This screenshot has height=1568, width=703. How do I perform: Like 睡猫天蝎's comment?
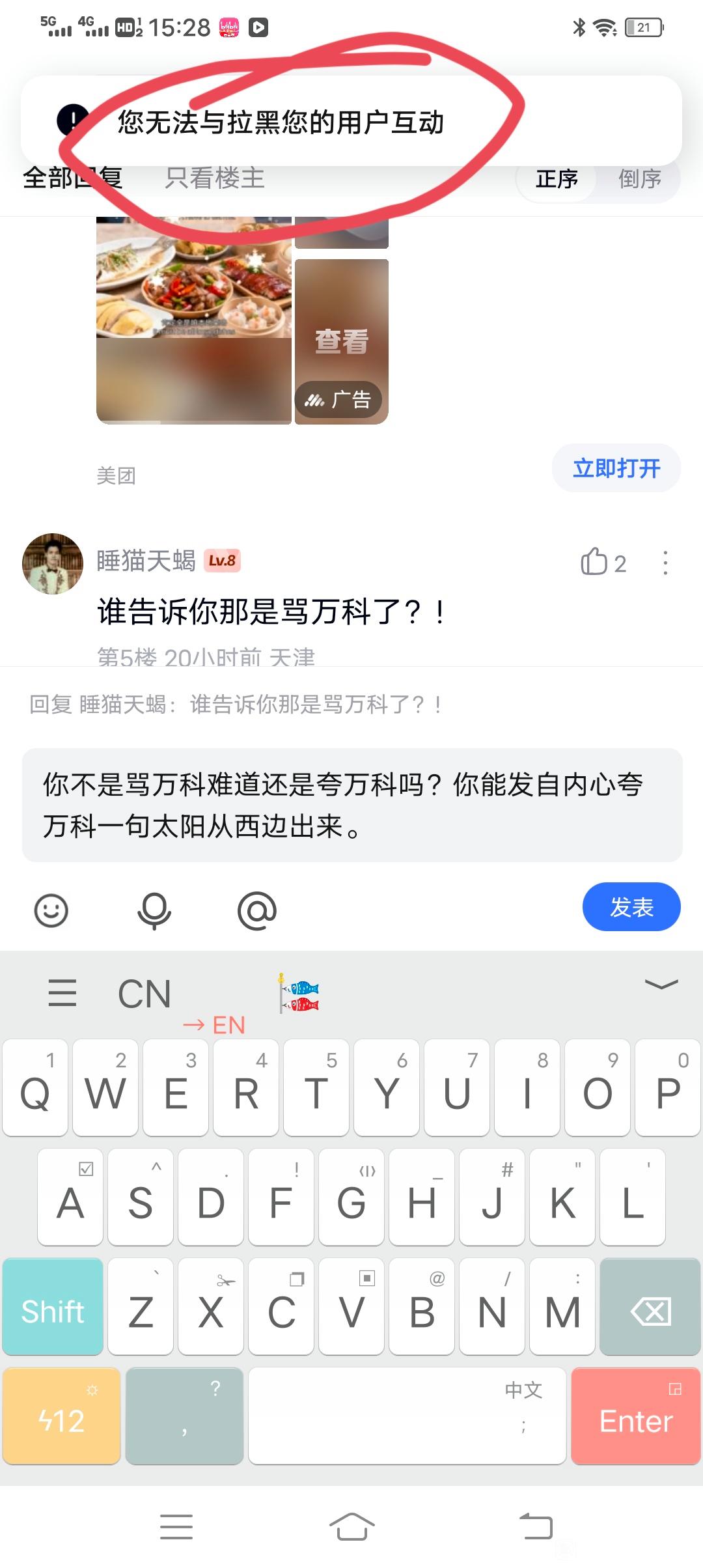point(594,563)
